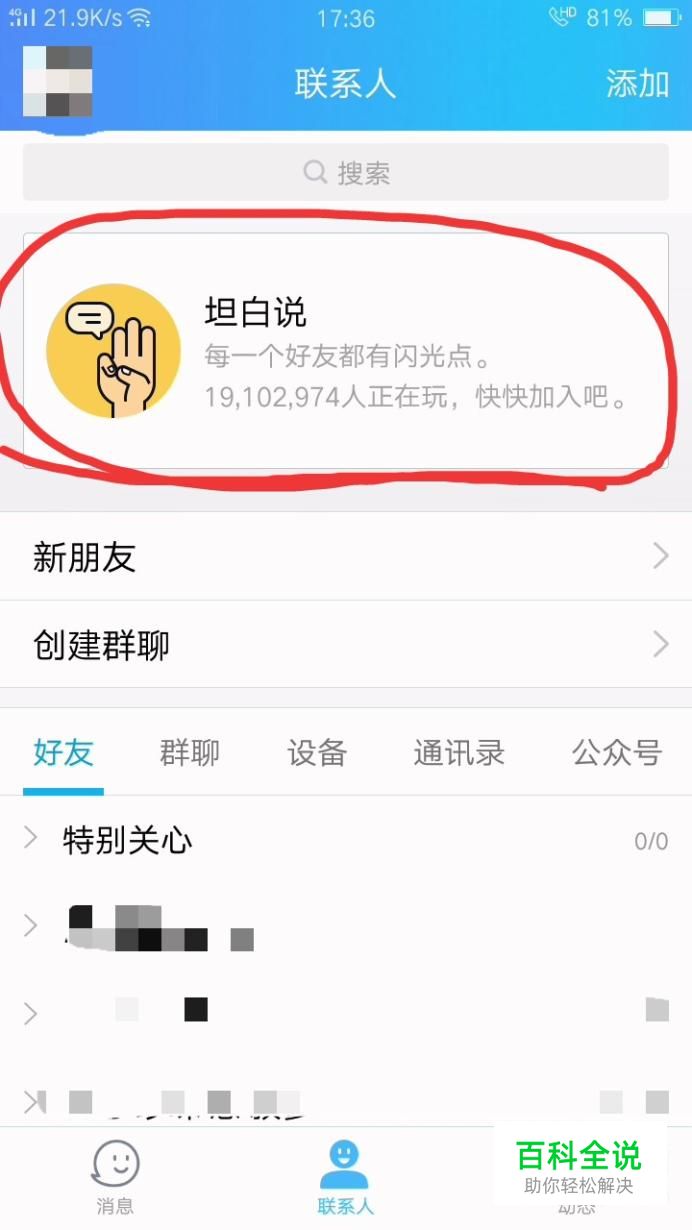Expand the 特别关心 friend group
Image resolution: width=692 pixels, height=1230 pixels.
coord(128,840)
